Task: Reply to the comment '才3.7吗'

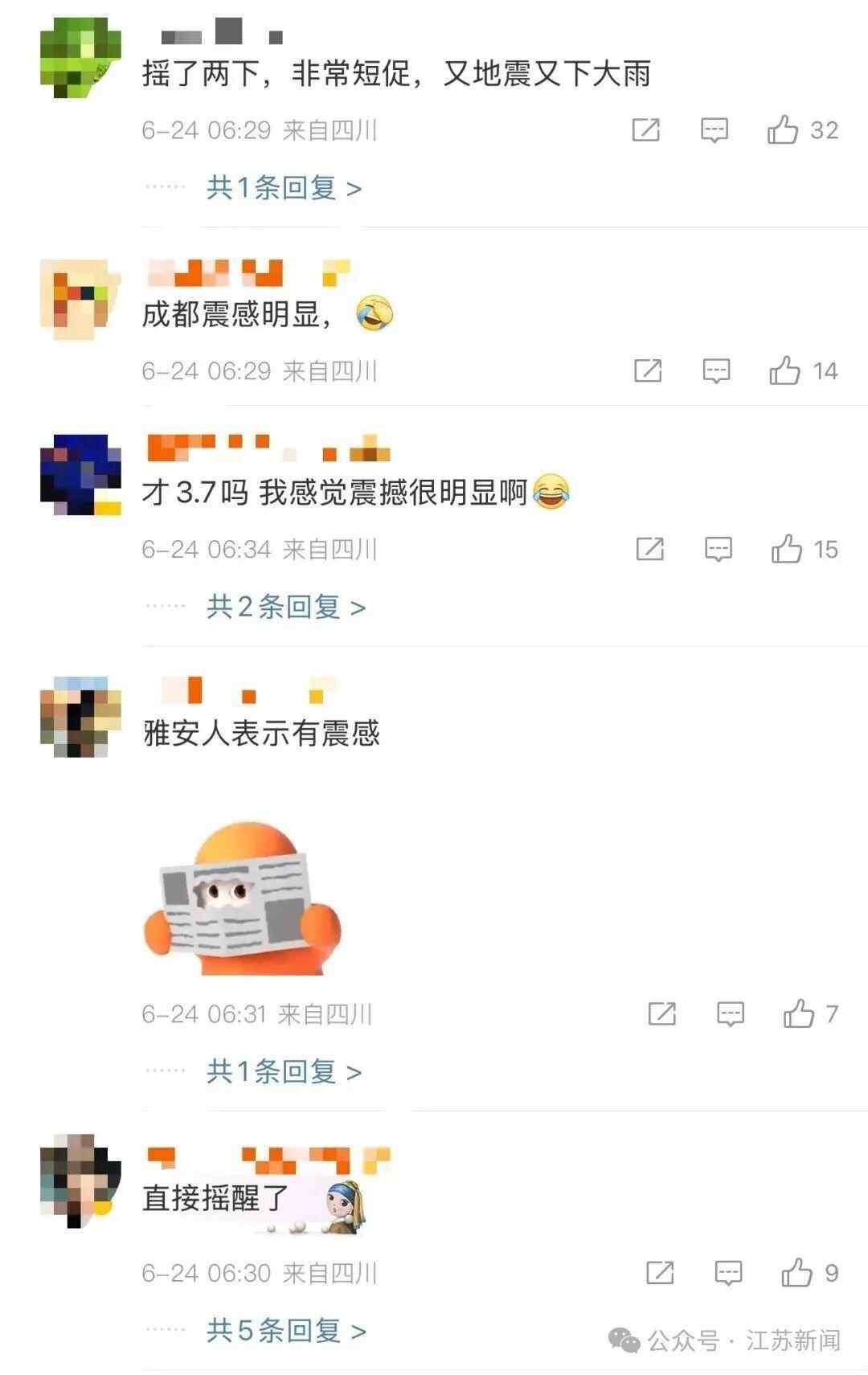Action: pos(718,549)
